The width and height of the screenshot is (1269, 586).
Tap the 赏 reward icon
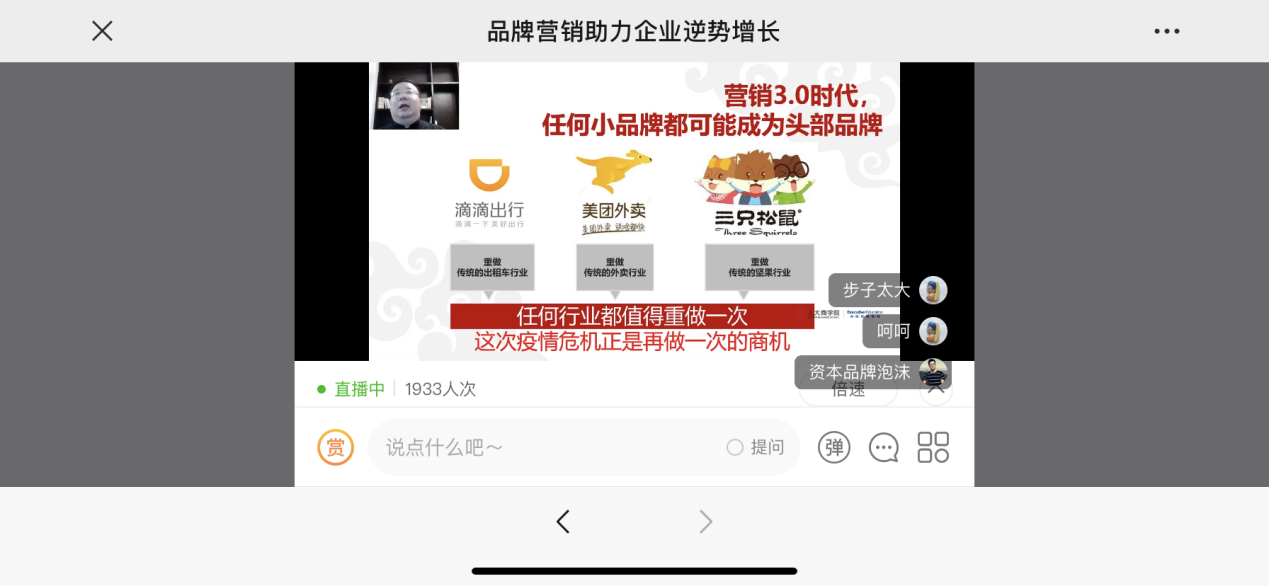336,447
